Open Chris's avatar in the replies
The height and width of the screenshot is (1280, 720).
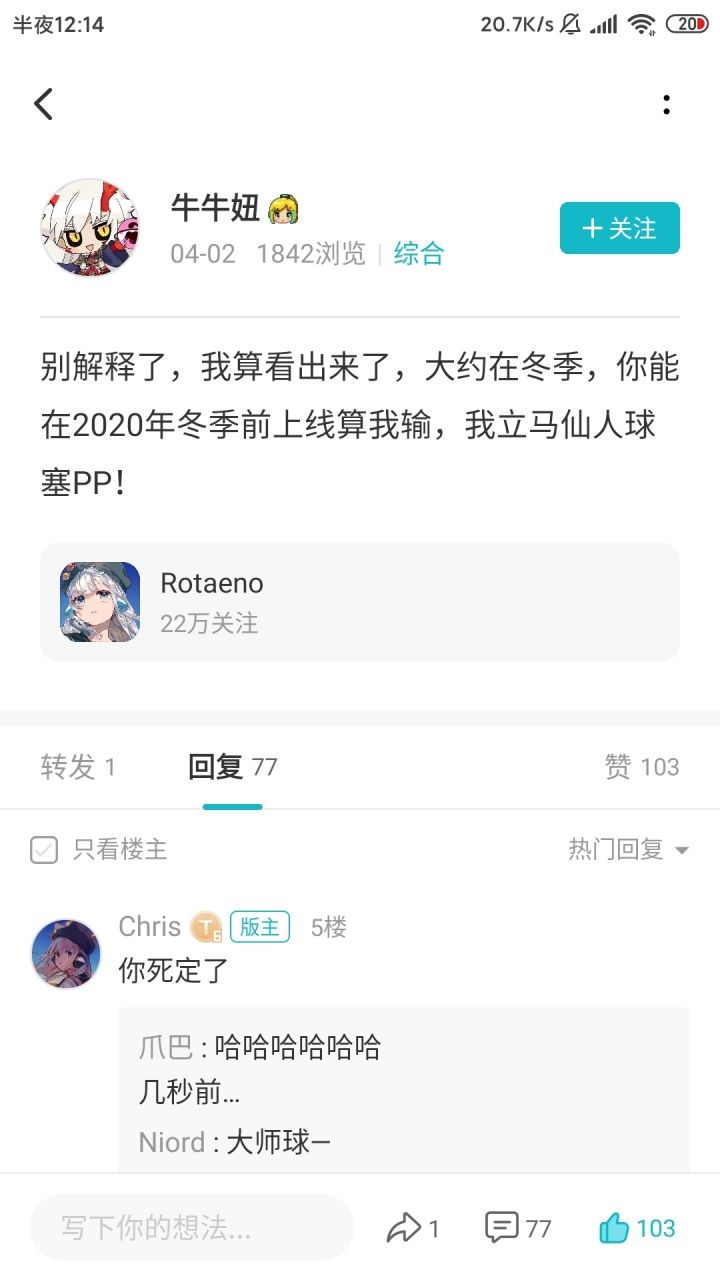66,954
